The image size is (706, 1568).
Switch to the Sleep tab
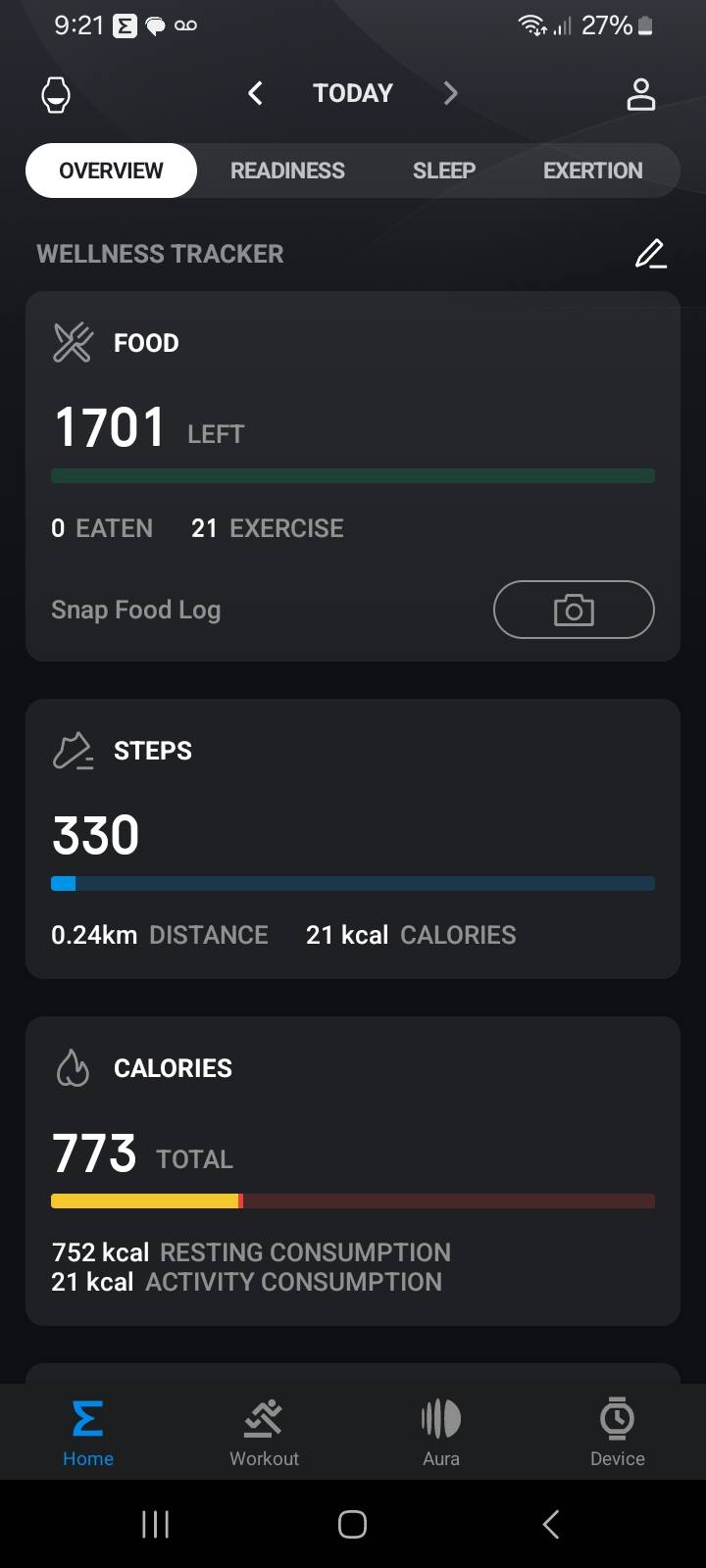pyautogui.click(x=444, y=171)
